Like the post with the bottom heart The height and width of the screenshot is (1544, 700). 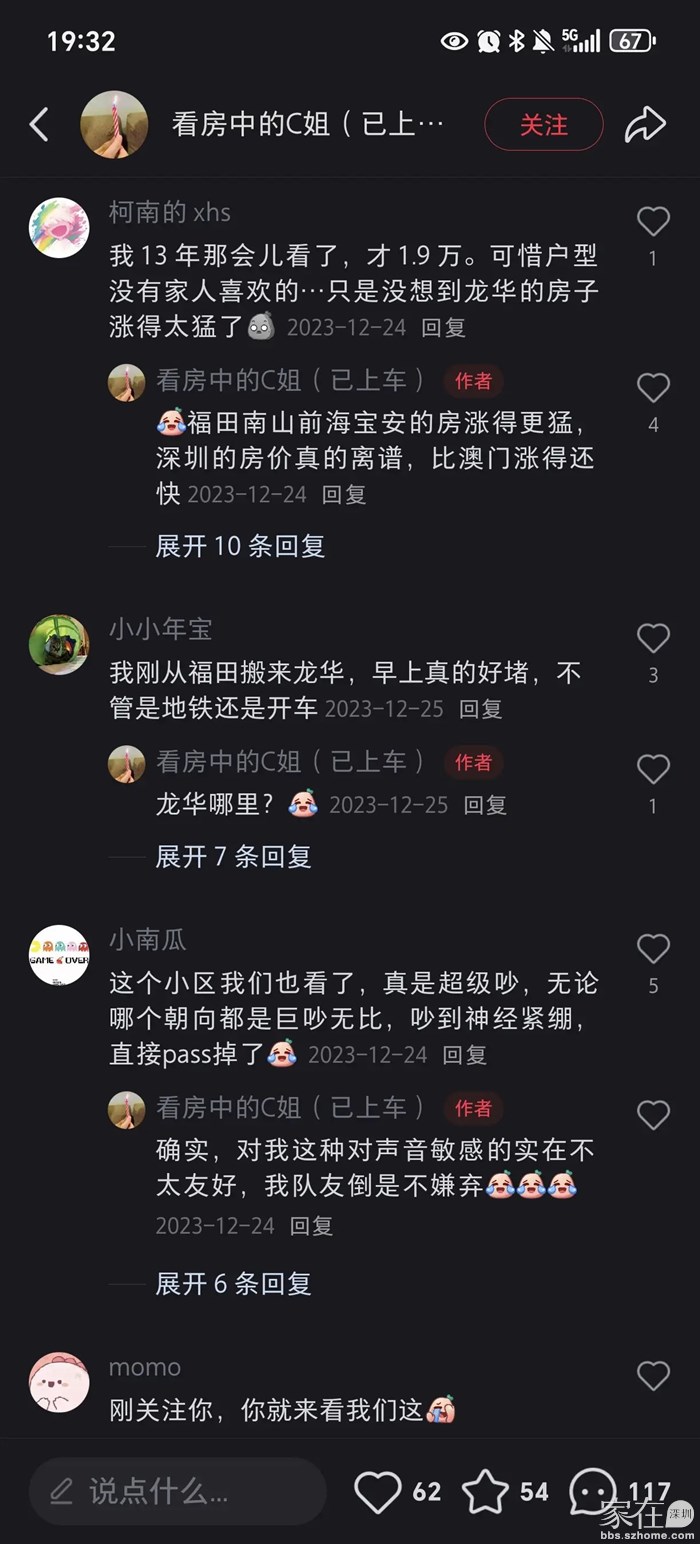point(378,1492)
